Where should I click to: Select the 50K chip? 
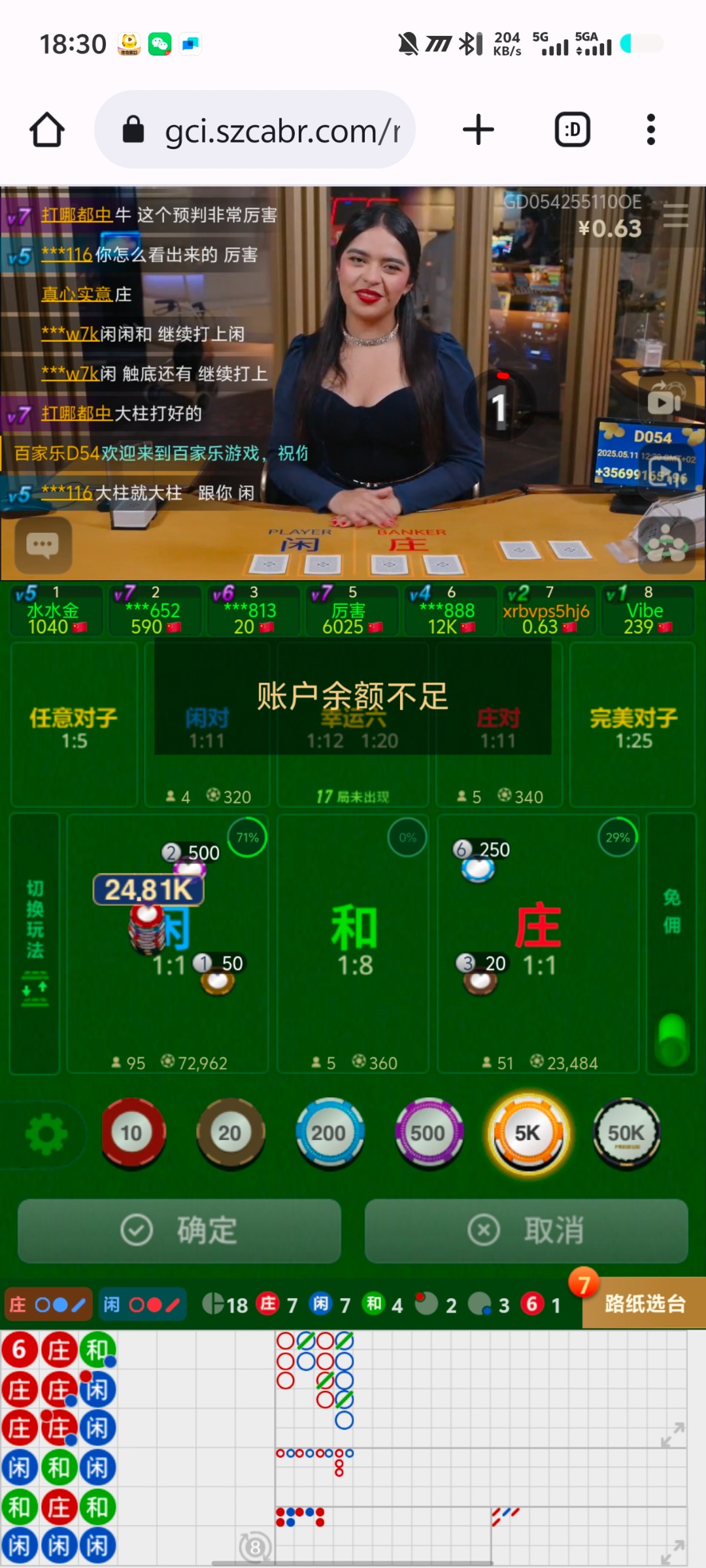627,1132
